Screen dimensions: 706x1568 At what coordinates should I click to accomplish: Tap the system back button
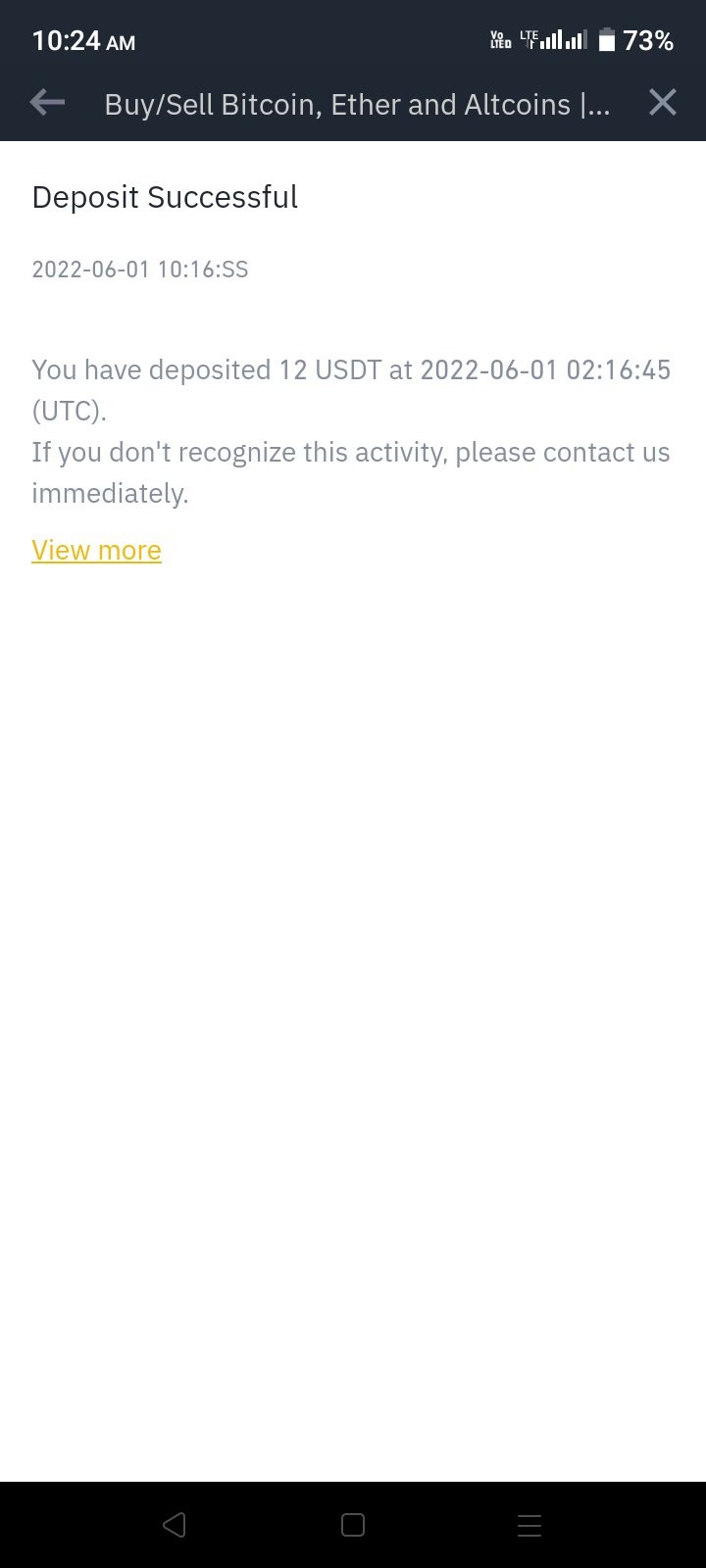175,1525
